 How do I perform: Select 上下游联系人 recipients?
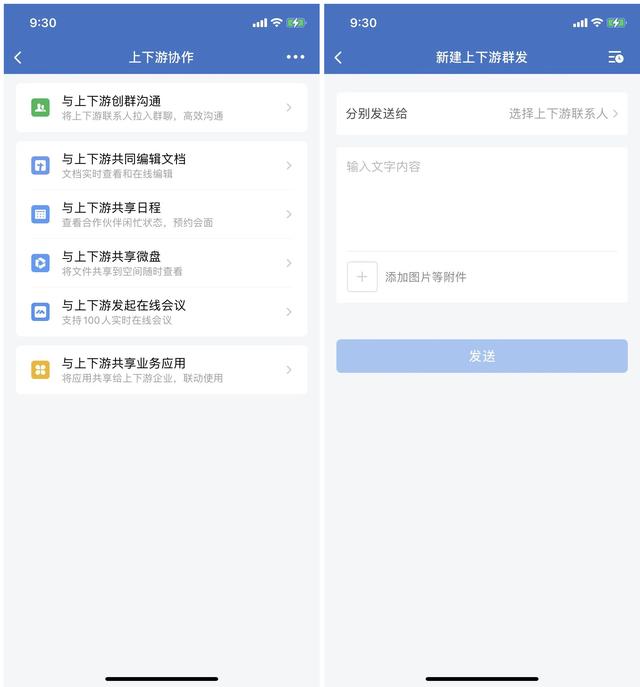coord(562,114)
